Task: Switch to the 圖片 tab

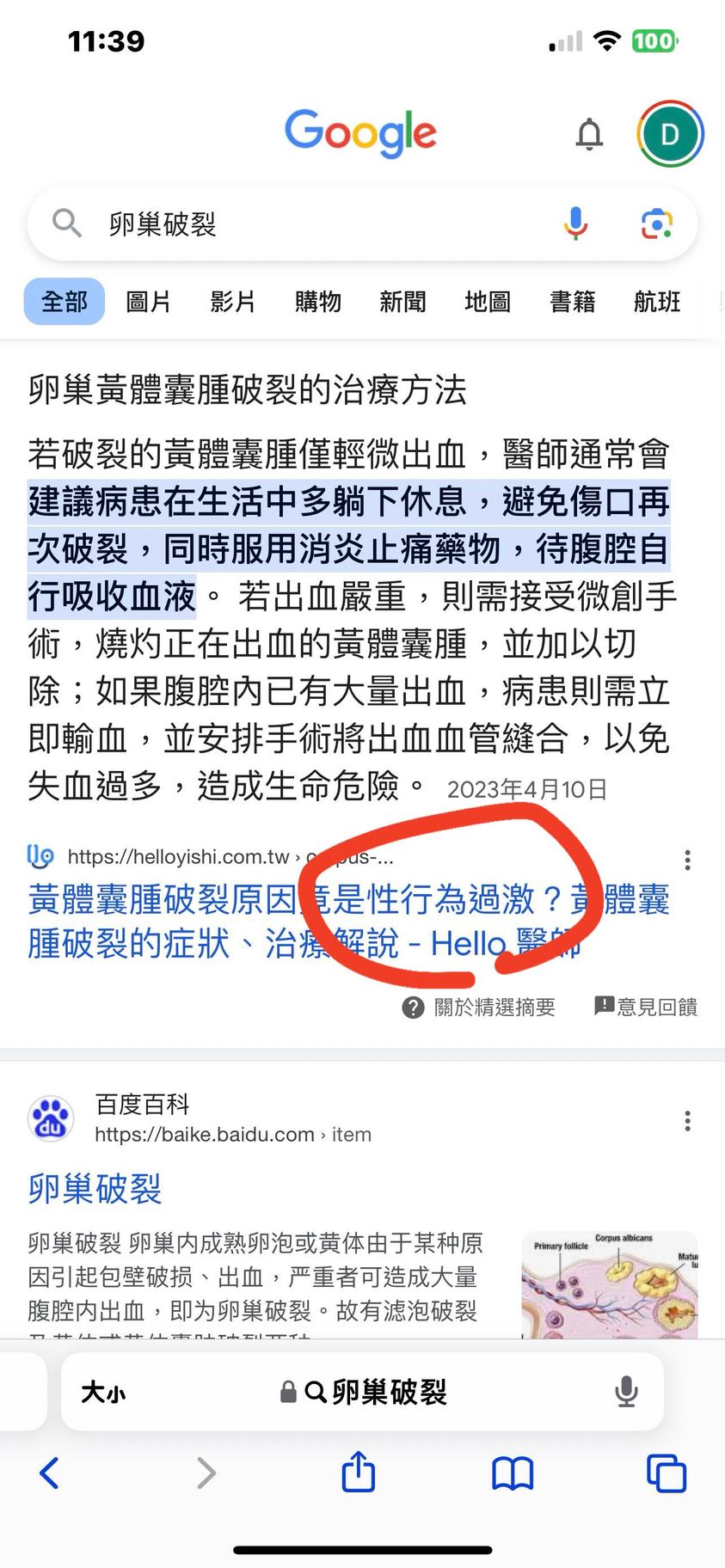Action: click(x=148, y=302)
